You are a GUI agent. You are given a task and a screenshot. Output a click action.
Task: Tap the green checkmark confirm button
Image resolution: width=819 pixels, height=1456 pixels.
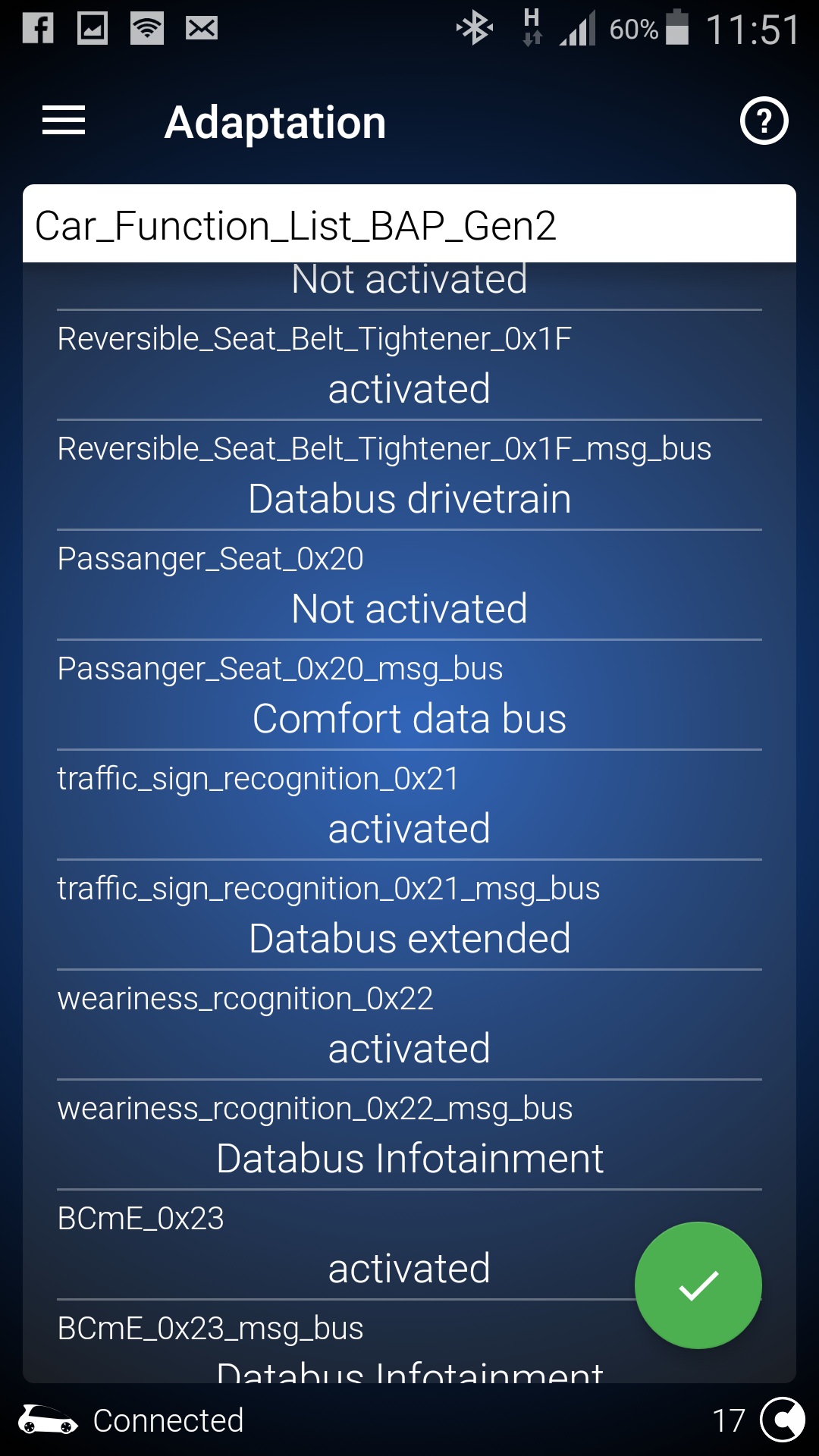click(698, 1285)
